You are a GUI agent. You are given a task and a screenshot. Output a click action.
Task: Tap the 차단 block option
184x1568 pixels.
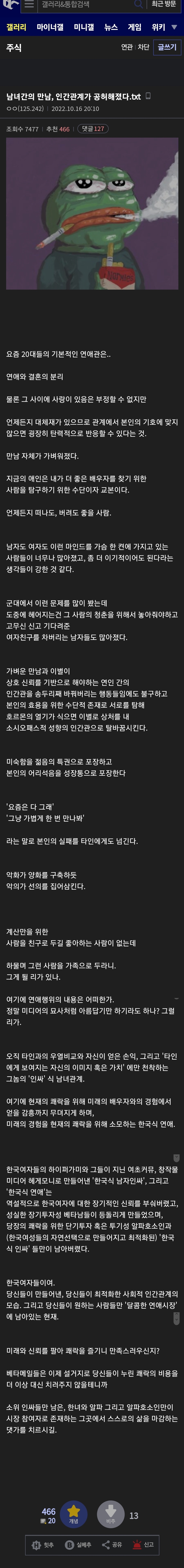coord(143,47)
